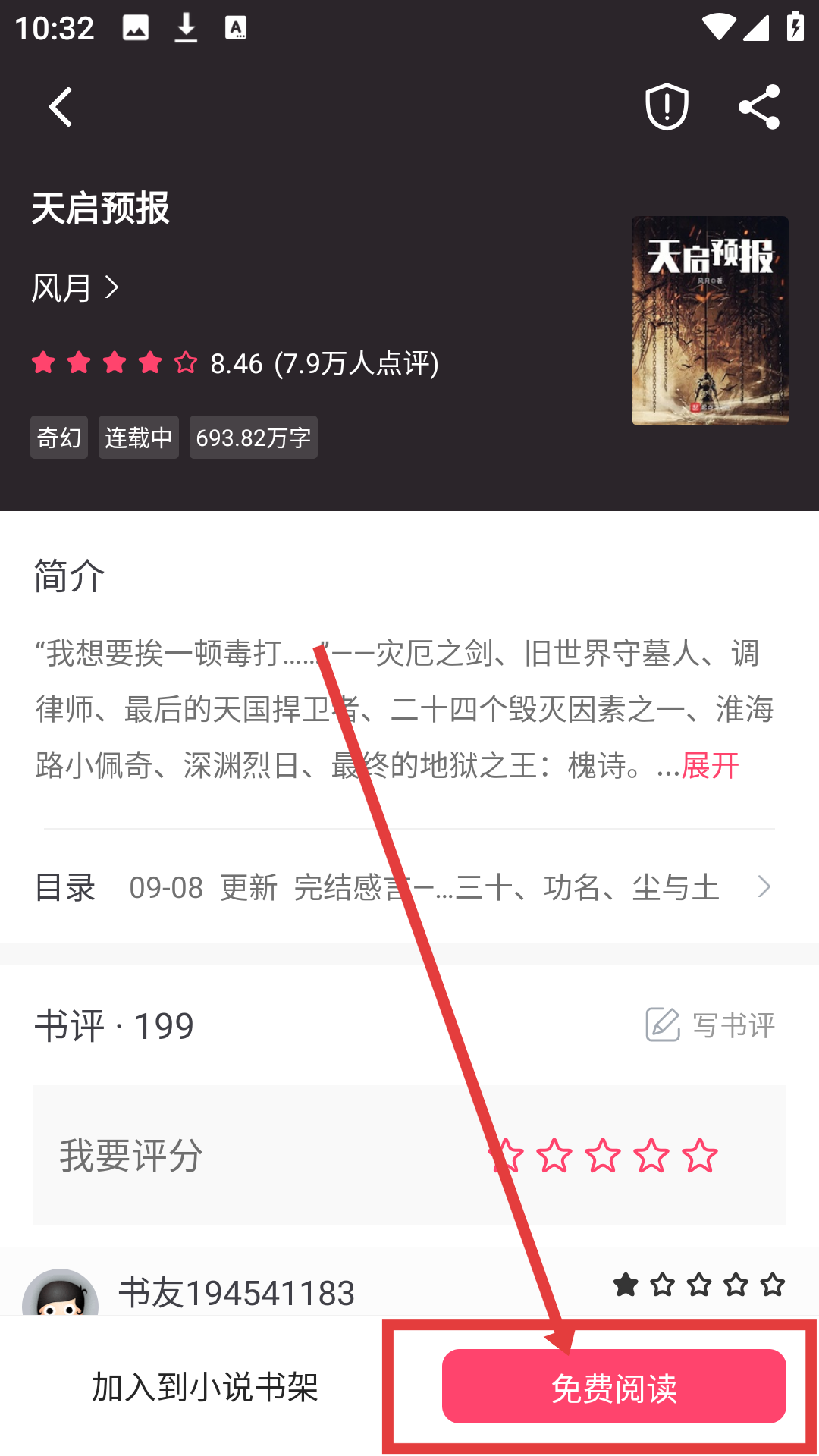Add book via 加入到小说书架
Image resolution: width=819 pixels, height=1456 pixels.
205,1387
